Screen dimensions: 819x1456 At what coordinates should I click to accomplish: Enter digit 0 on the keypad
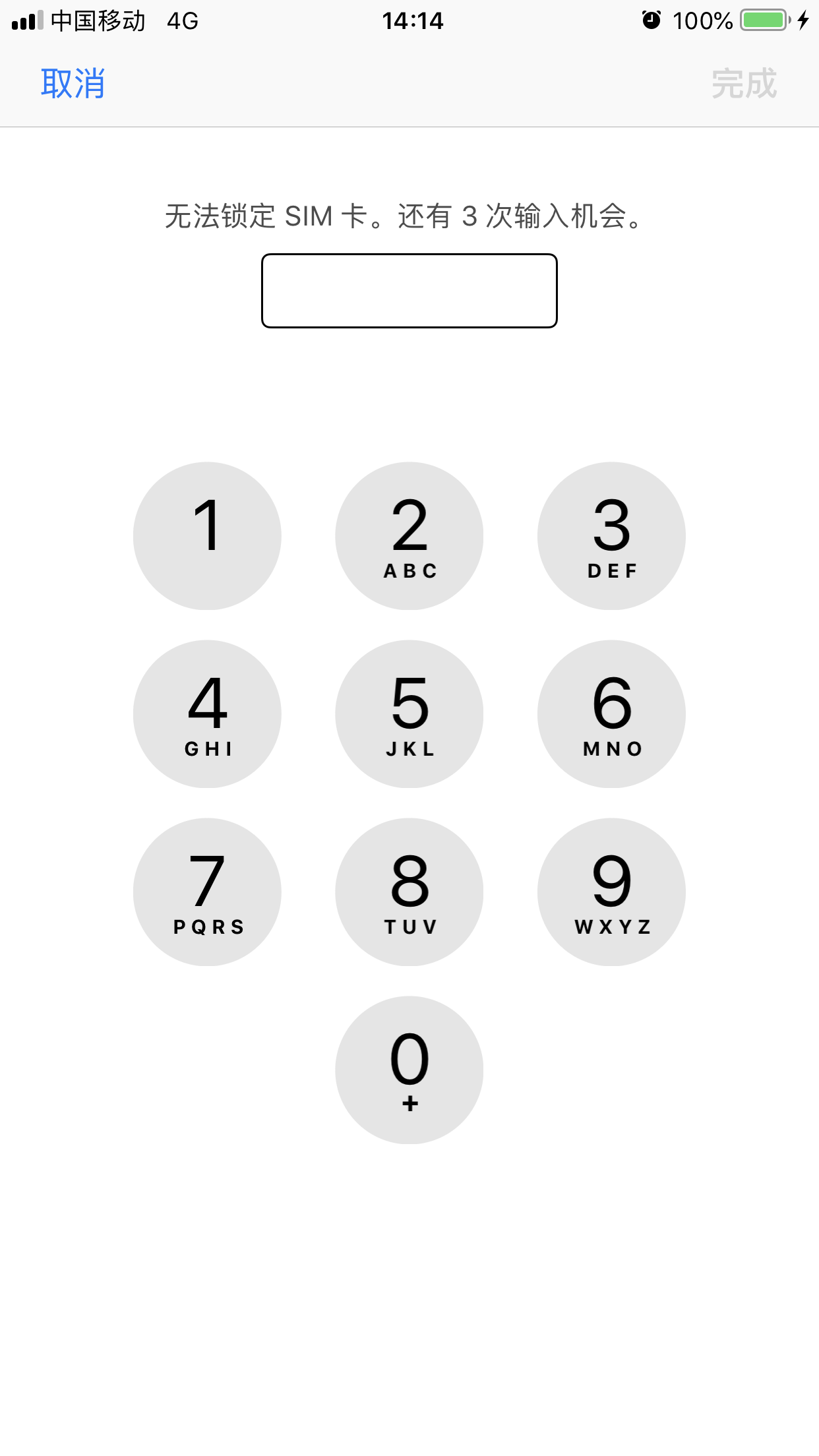(x=409, y=1070)
